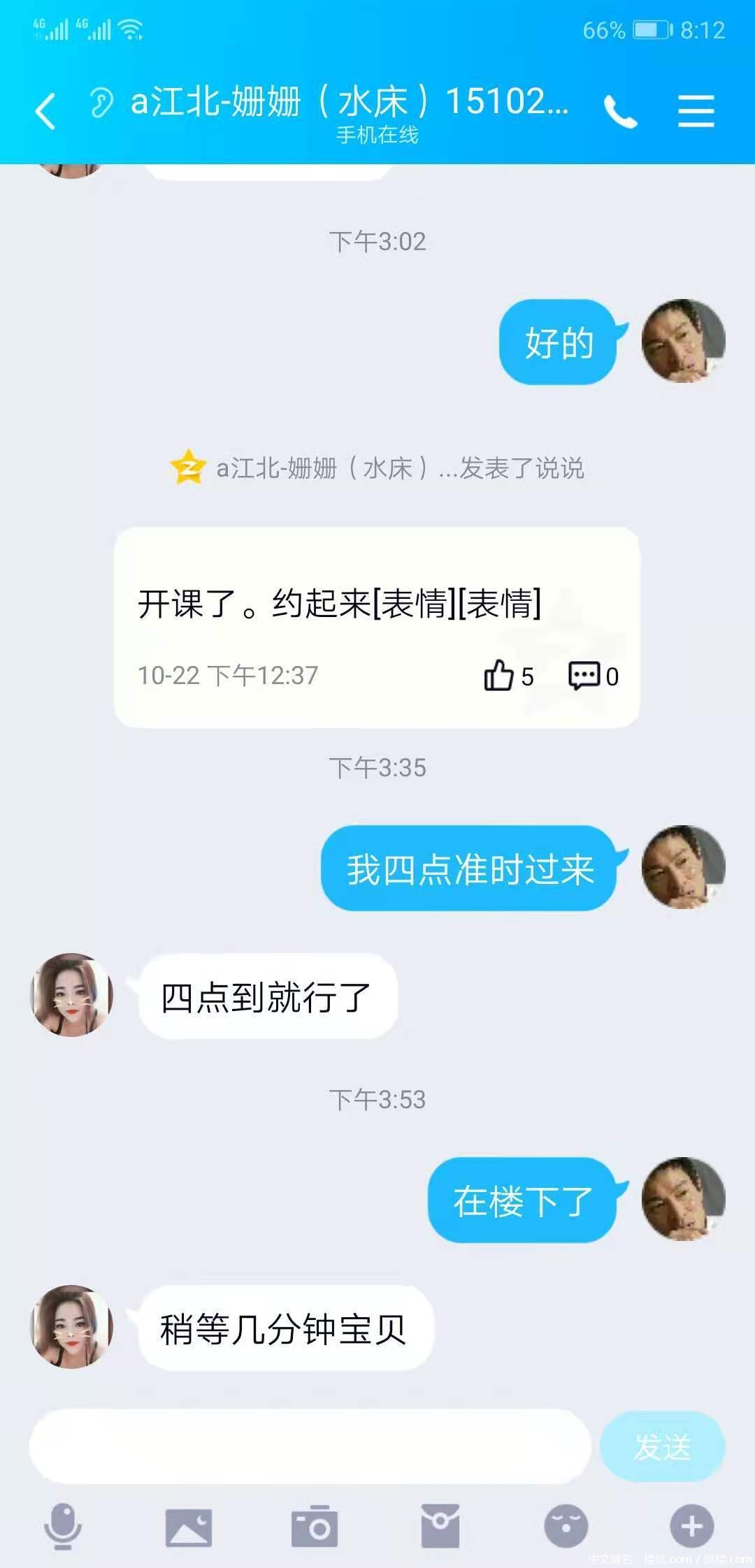Go back from this chat

click(x=45, y=111)
